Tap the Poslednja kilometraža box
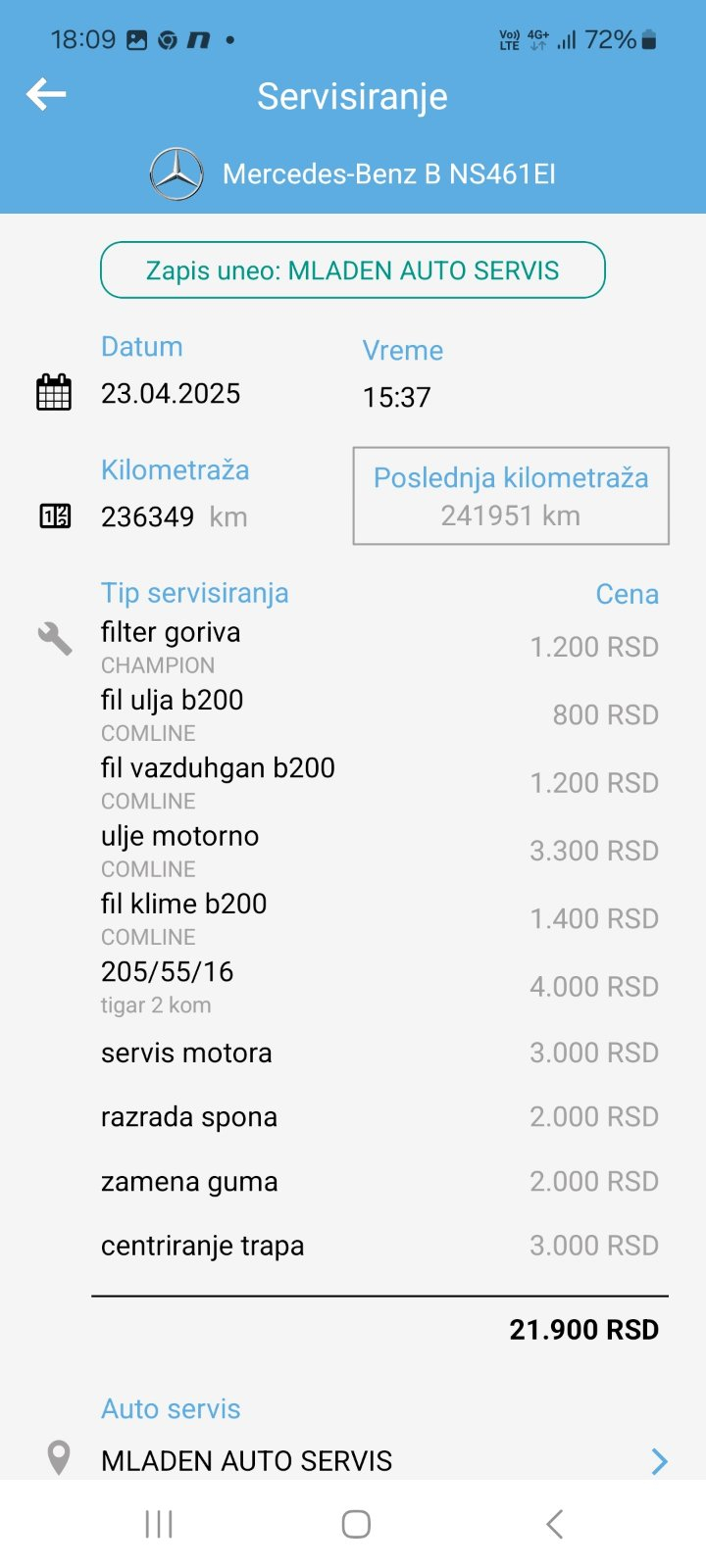706x1568 pixels. tap(511, 496)
